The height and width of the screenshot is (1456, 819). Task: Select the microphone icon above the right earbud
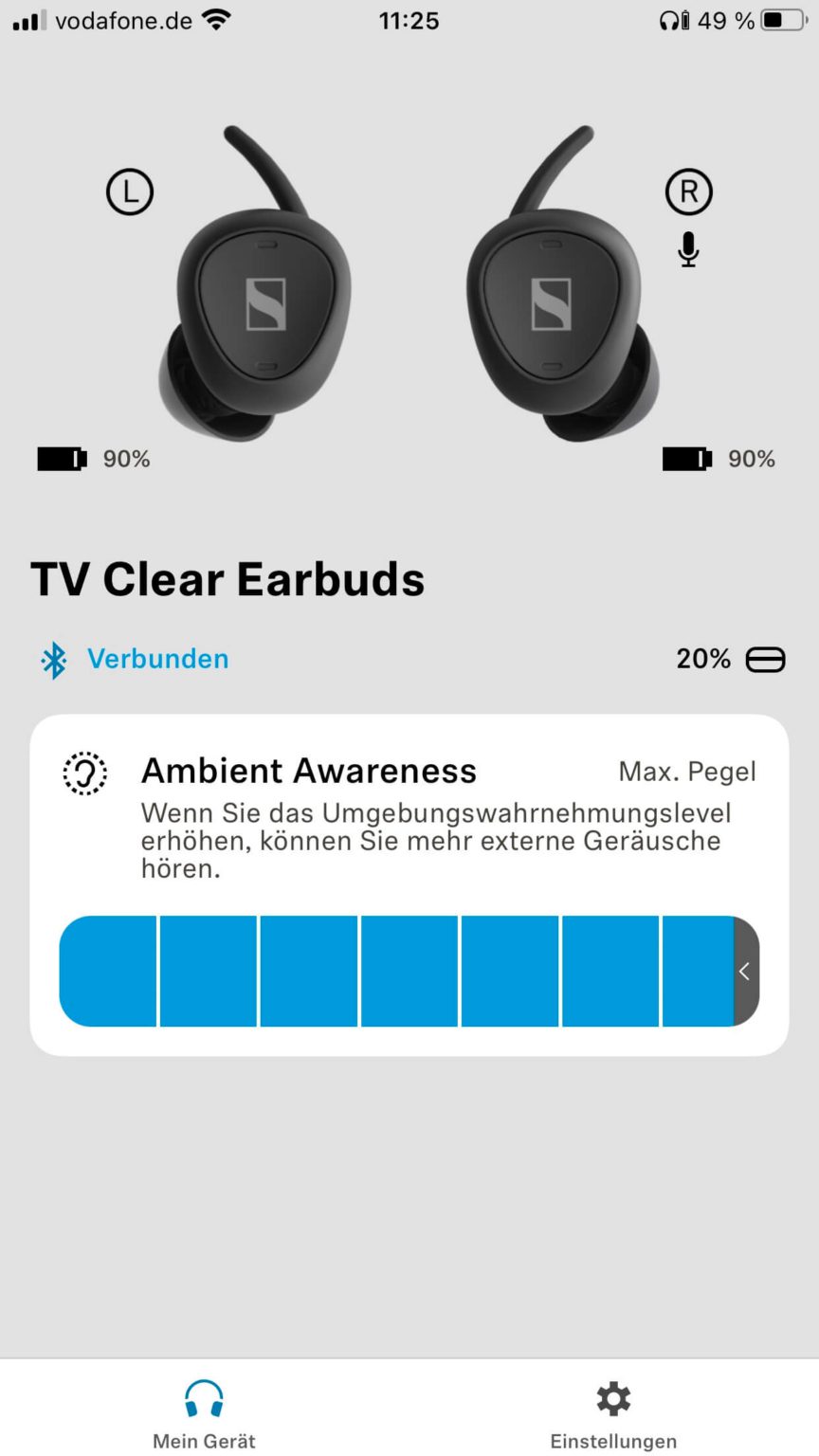[x=687, y=250]
